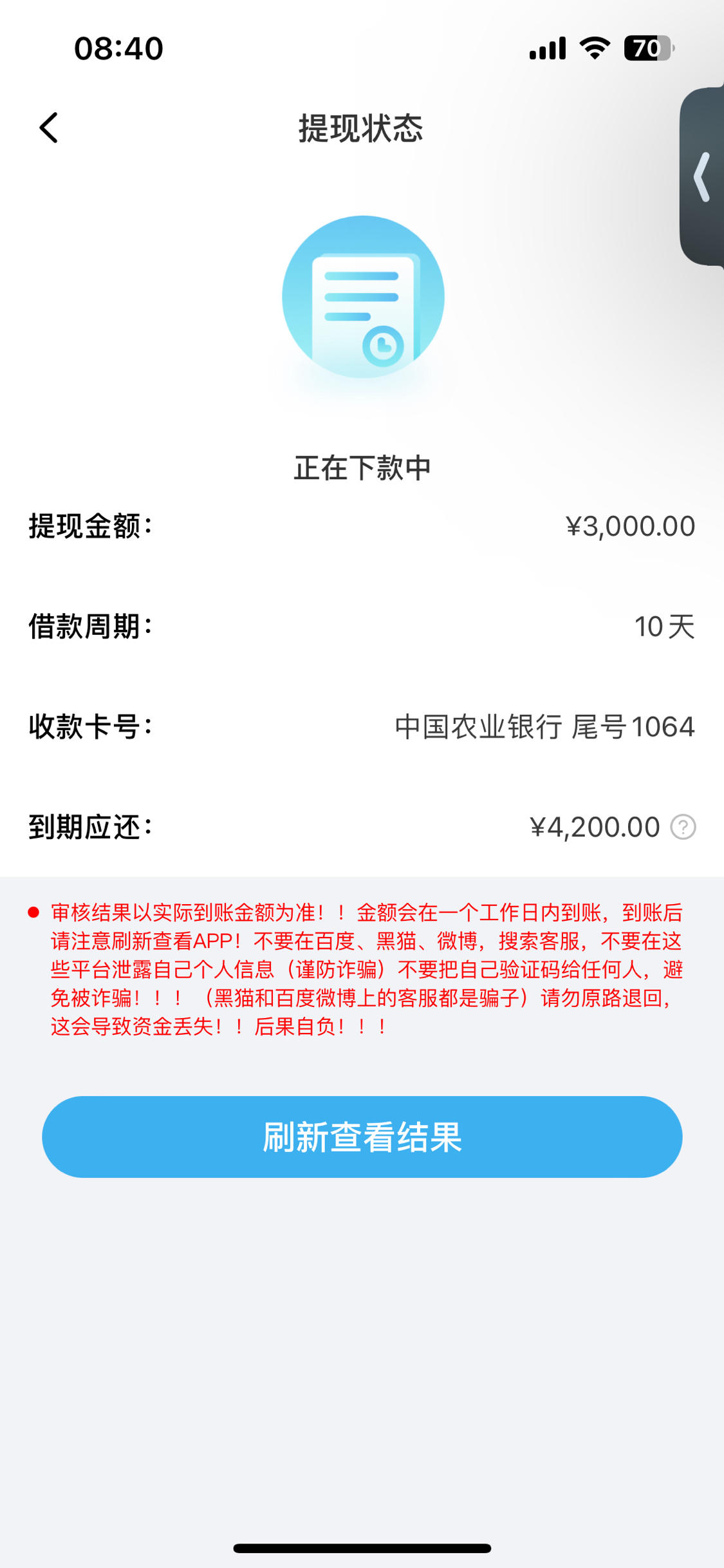
Task: Click the 中国农业银行 尾号1064 card text
Action: 544,728
